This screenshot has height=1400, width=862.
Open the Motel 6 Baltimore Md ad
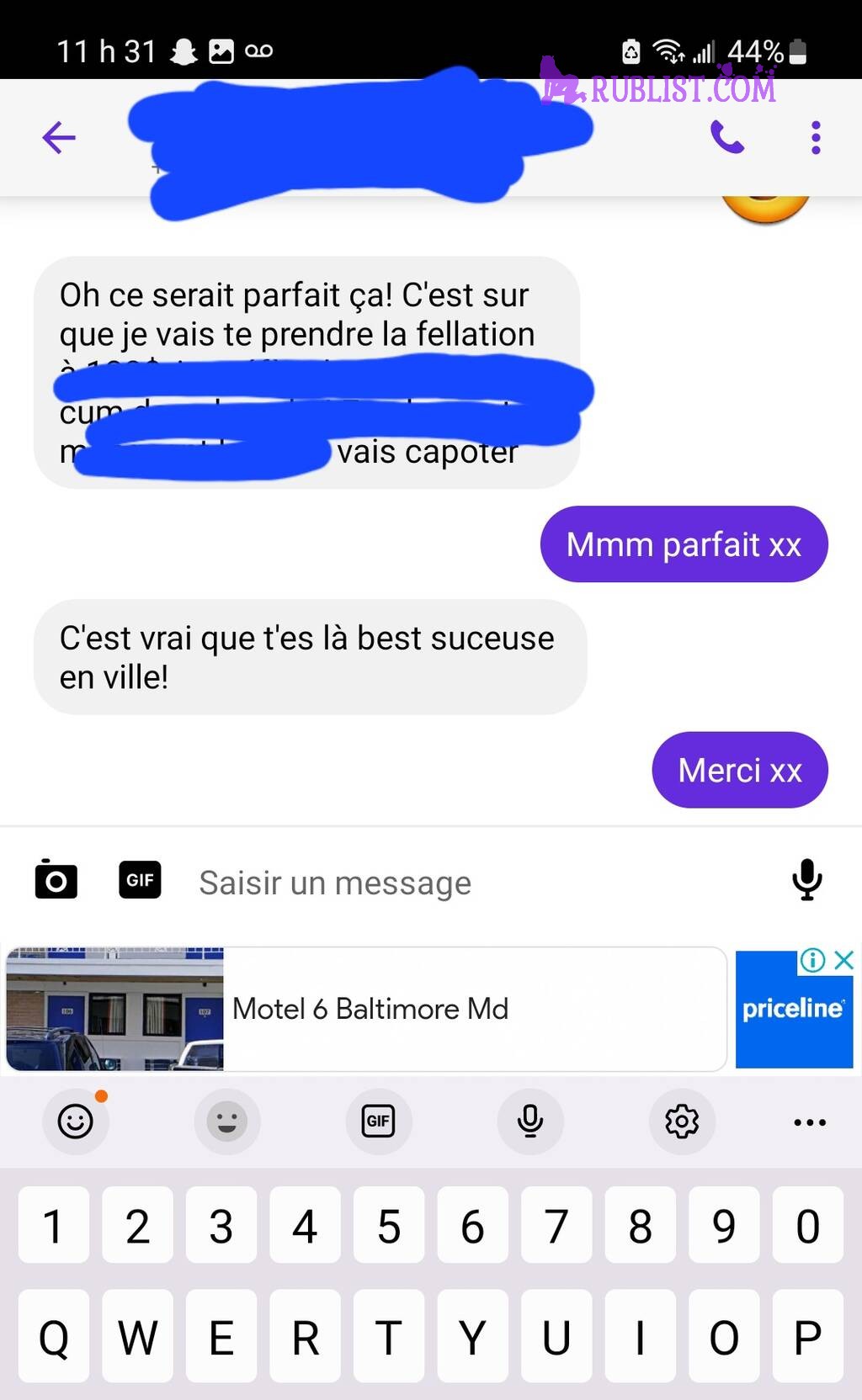pyautogui.click(x=370, y=1009)
